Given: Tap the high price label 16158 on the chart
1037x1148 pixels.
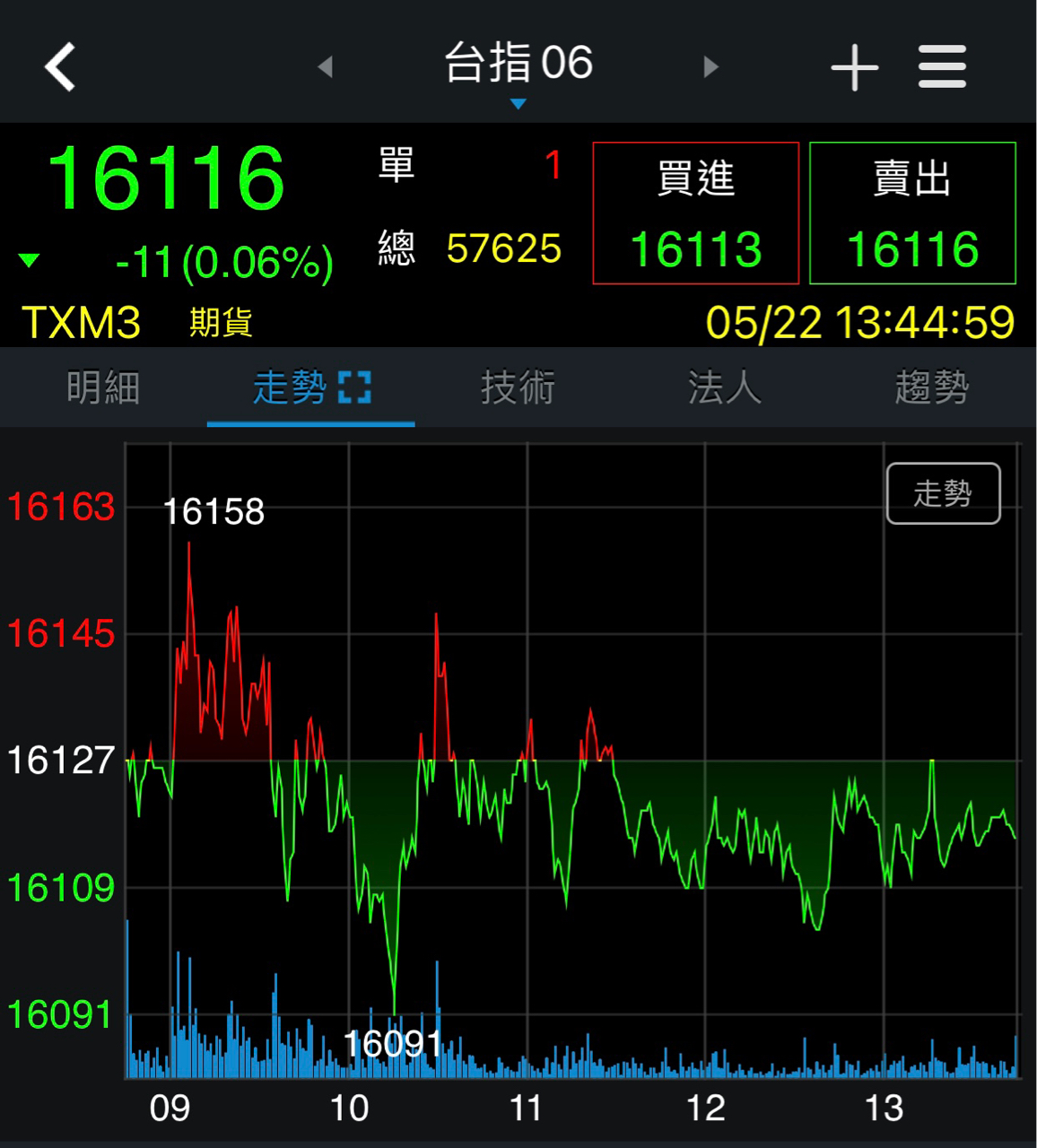Looking at the screenshot, I should point(213,511).
